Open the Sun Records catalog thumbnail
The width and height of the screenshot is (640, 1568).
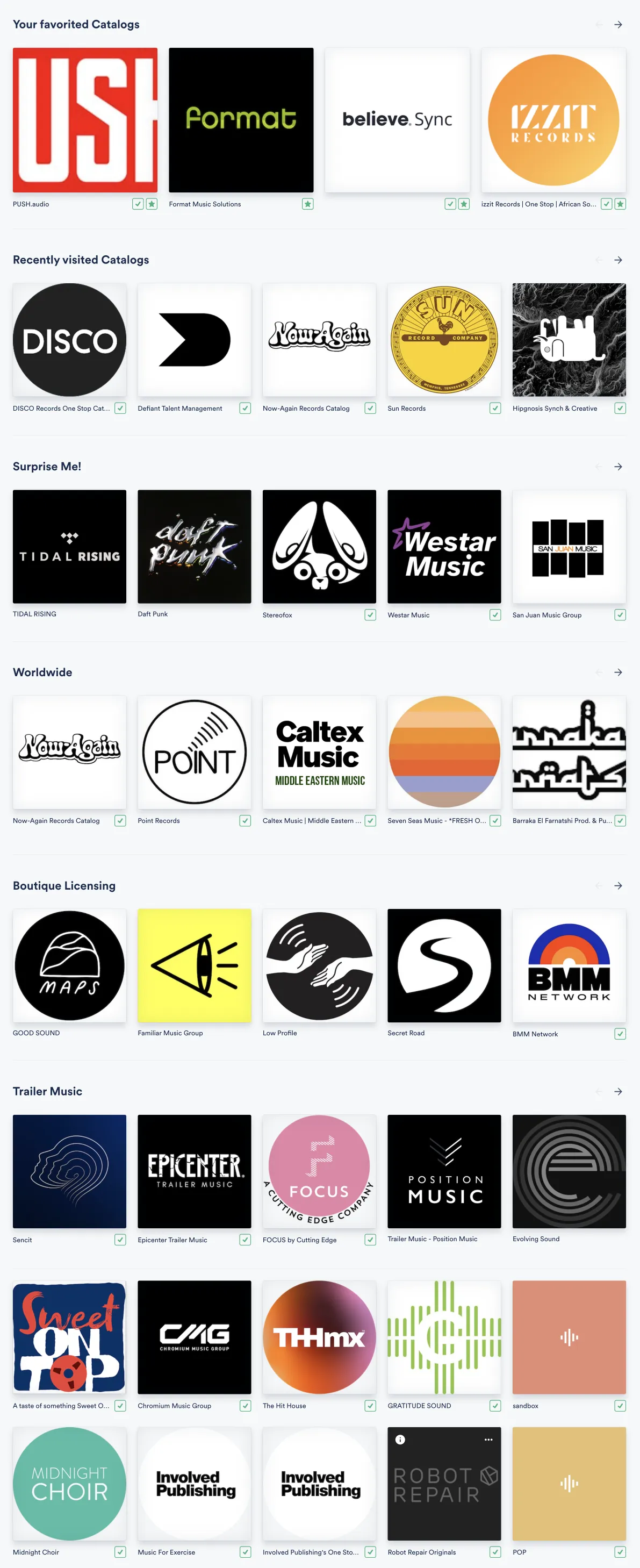tap(444, 340)
